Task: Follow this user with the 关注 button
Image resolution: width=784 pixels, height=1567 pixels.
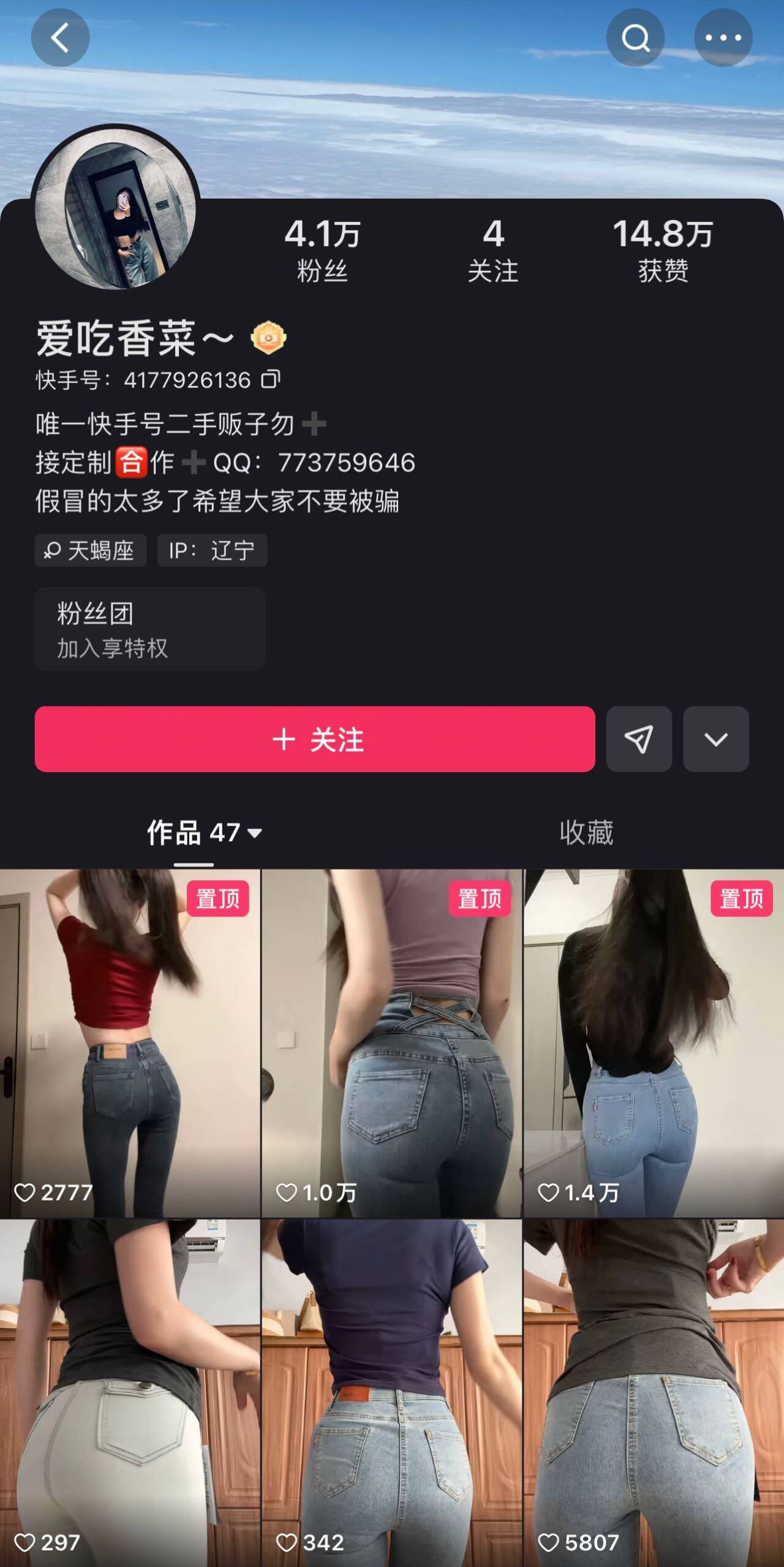Action: point(315,739)
